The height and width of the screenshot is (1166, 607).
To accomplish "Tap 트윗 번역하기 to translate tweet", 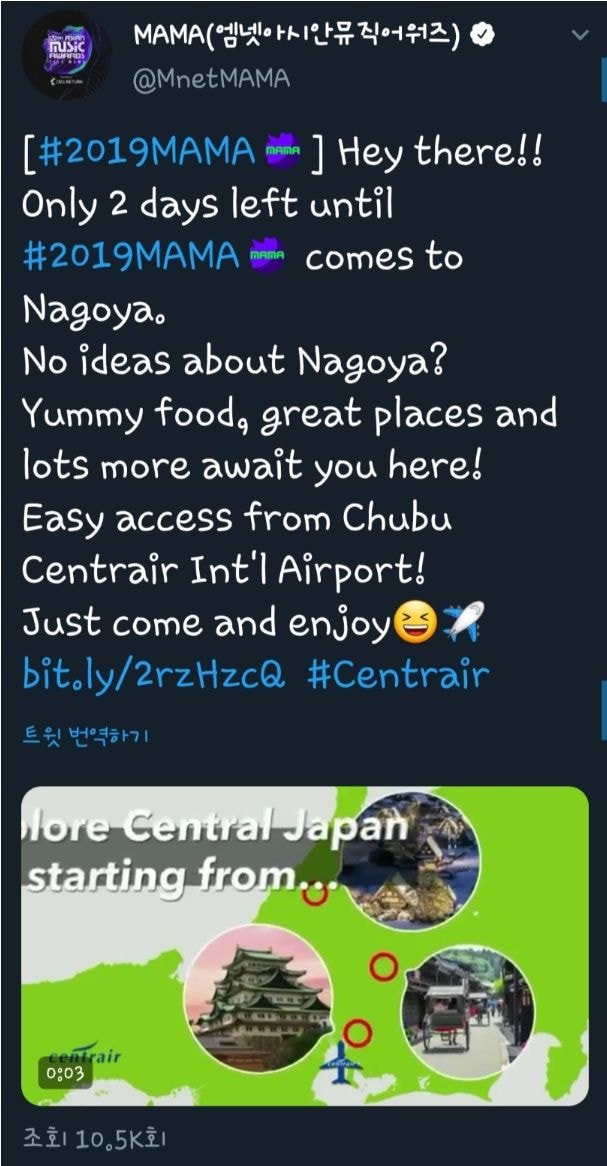I will (85, 738).
